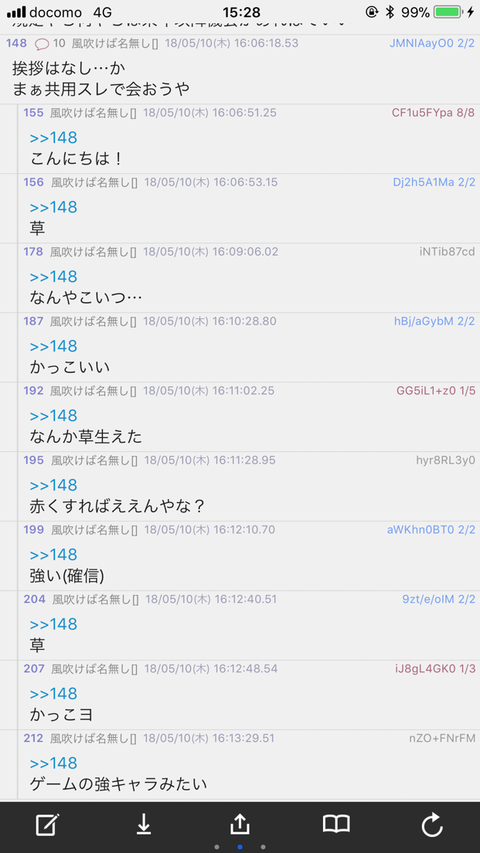
Task: Tap the download arrow icon
Action: tap(143, 825)
